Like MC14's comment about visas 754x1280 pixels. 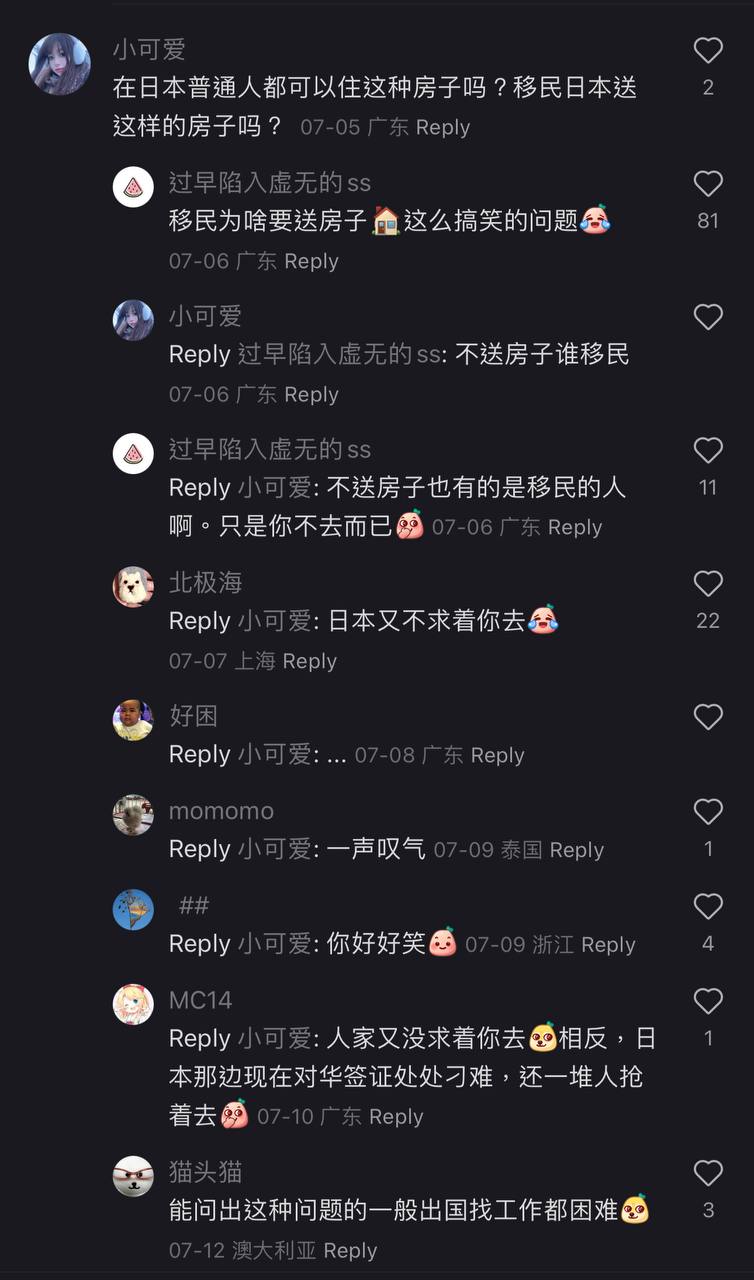(x=708, y=1000)
